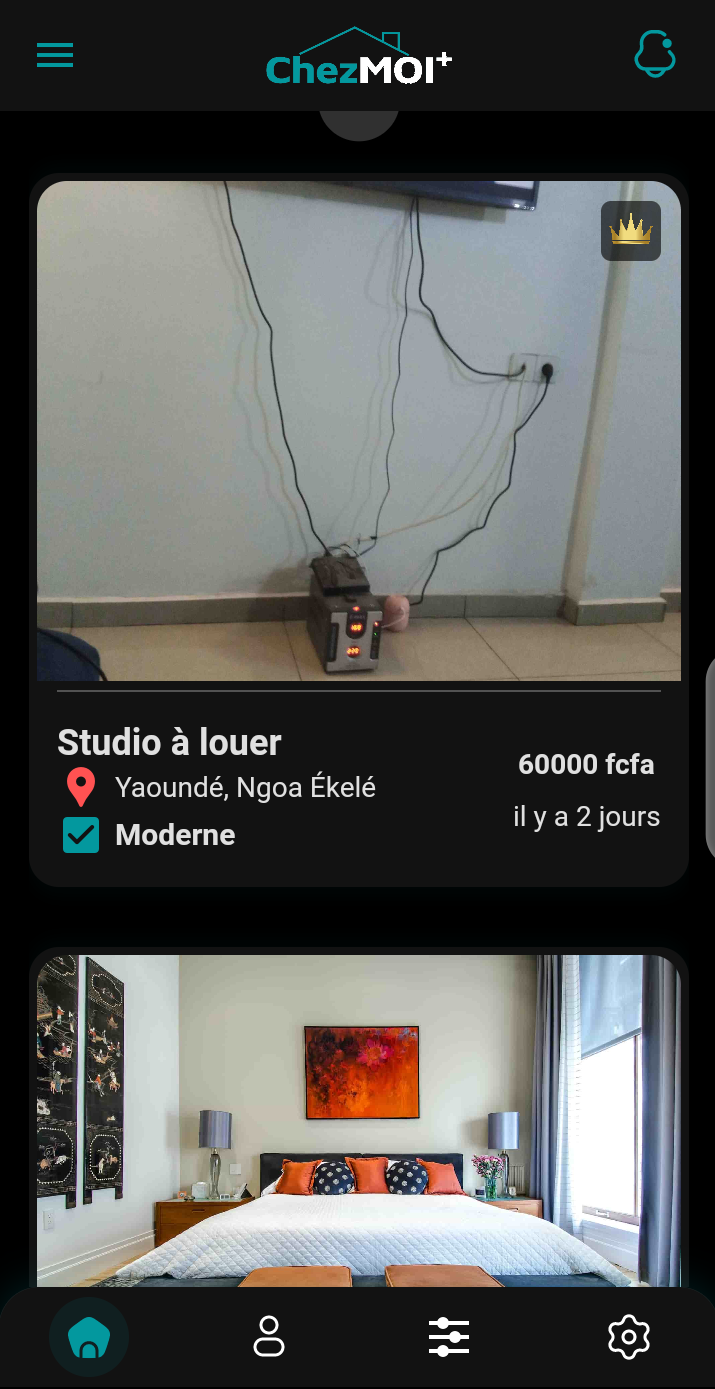
Task: Switch to the profile tab
Action: pos(269,1337)
